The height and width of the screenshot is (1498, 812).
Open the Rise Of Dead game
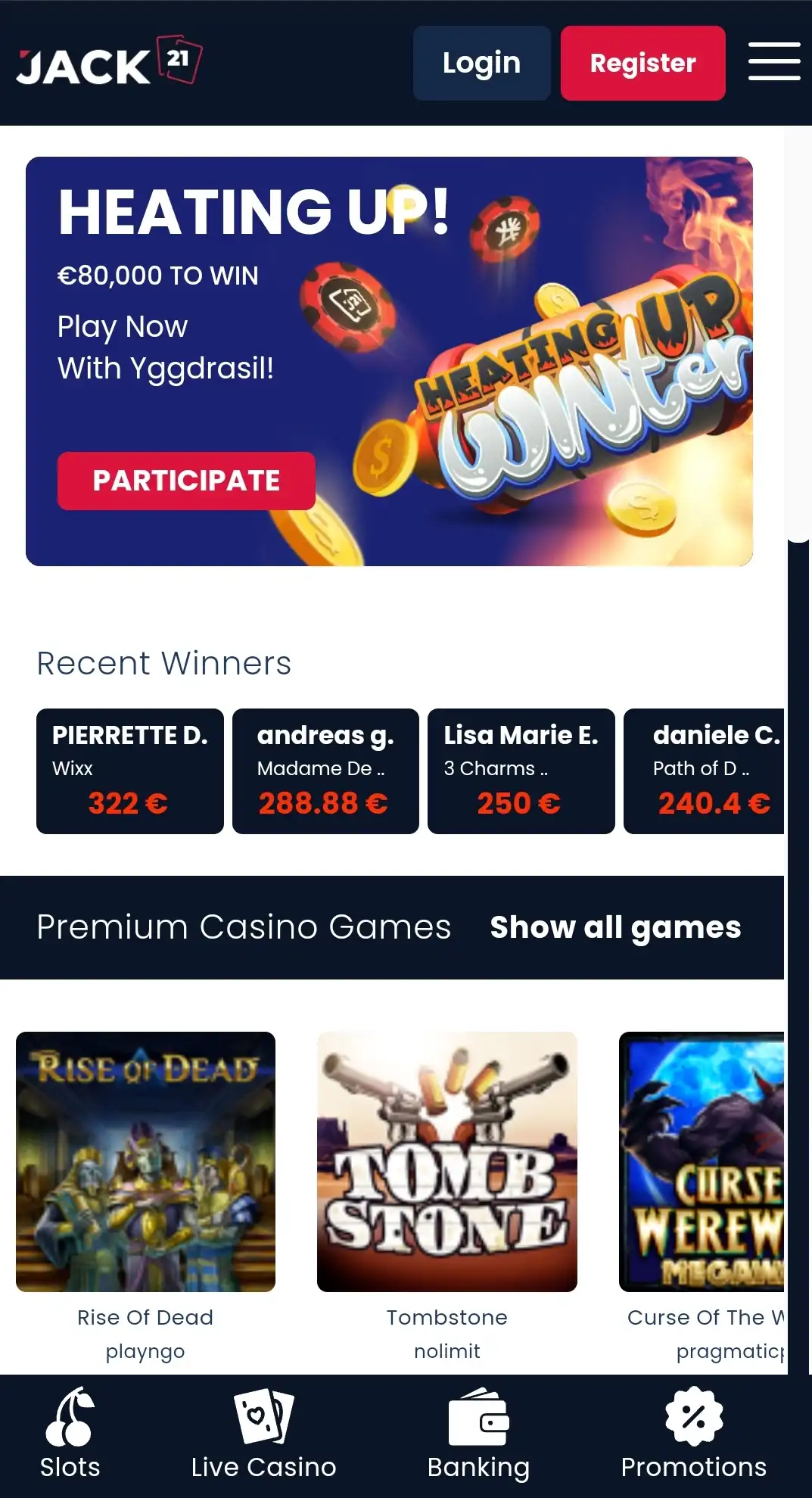[x=145, y=1162]
